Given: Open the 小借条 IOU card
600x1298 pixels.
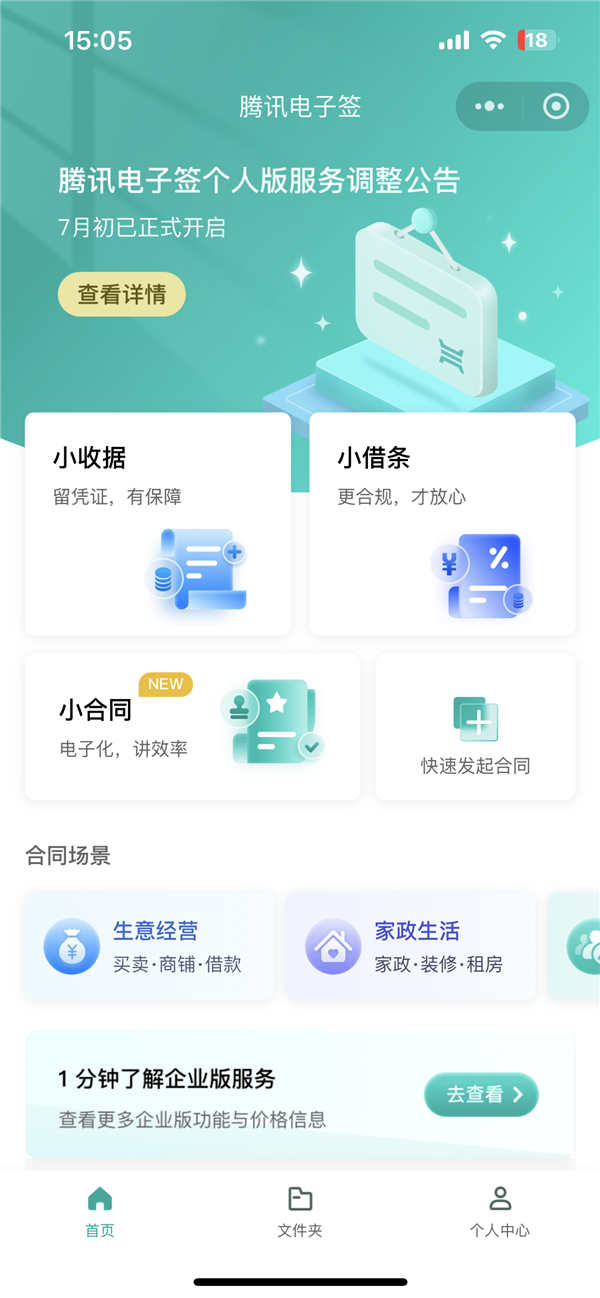Looking at the screenshot, I should [442, 524].
